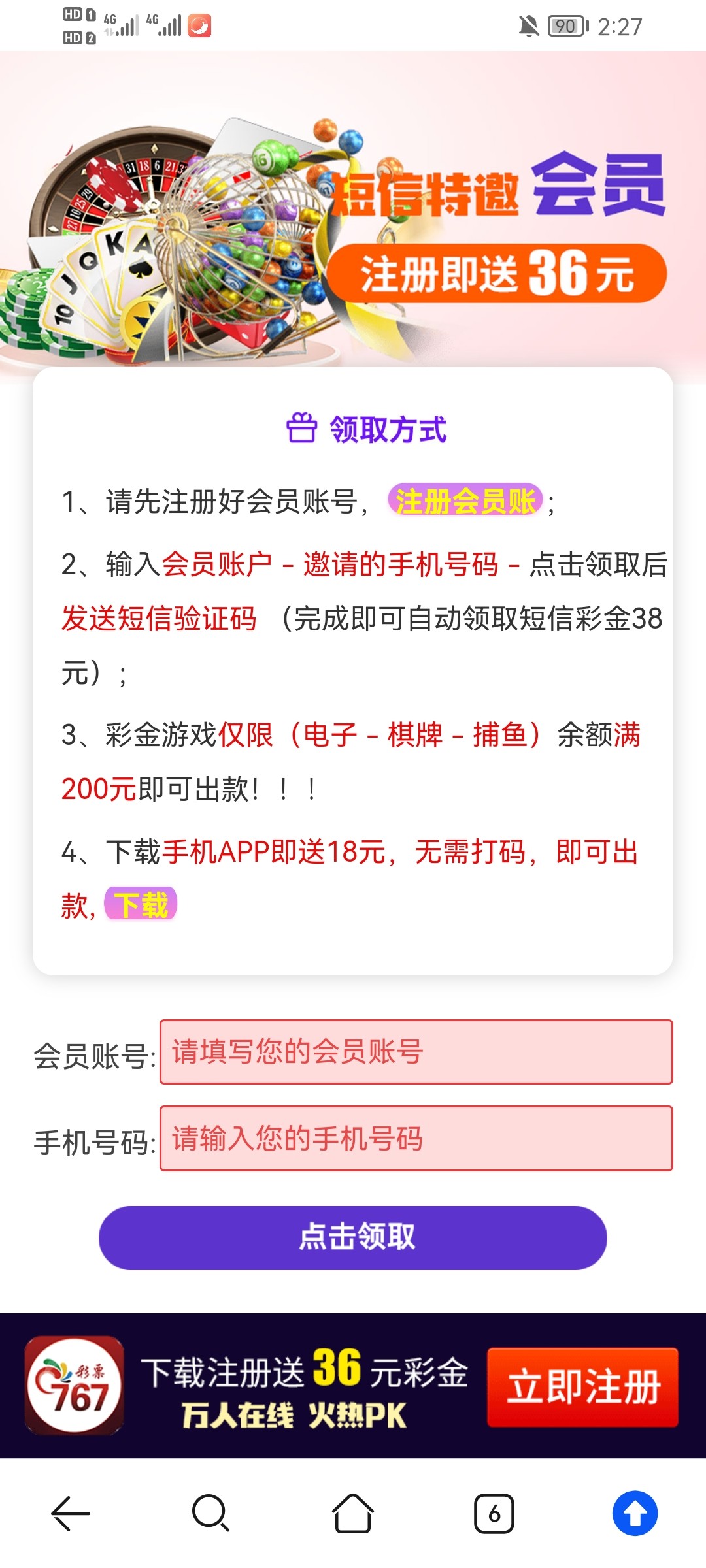706x1568 pixels.
Task: Open the tab switcher showing 6 tabs
Action: [494, 1513]
